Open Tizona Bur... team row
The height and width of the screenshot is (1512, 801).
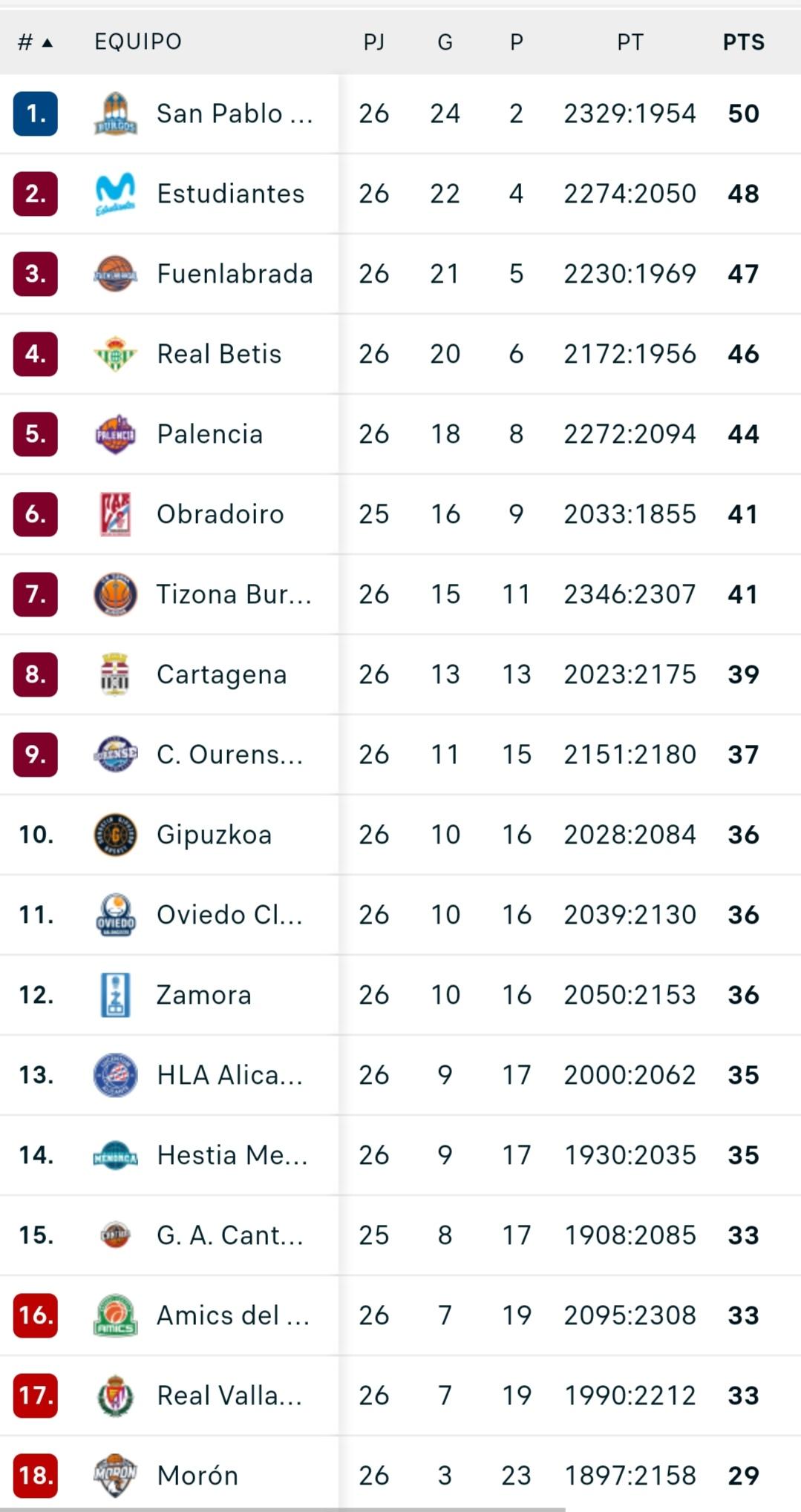401,594
